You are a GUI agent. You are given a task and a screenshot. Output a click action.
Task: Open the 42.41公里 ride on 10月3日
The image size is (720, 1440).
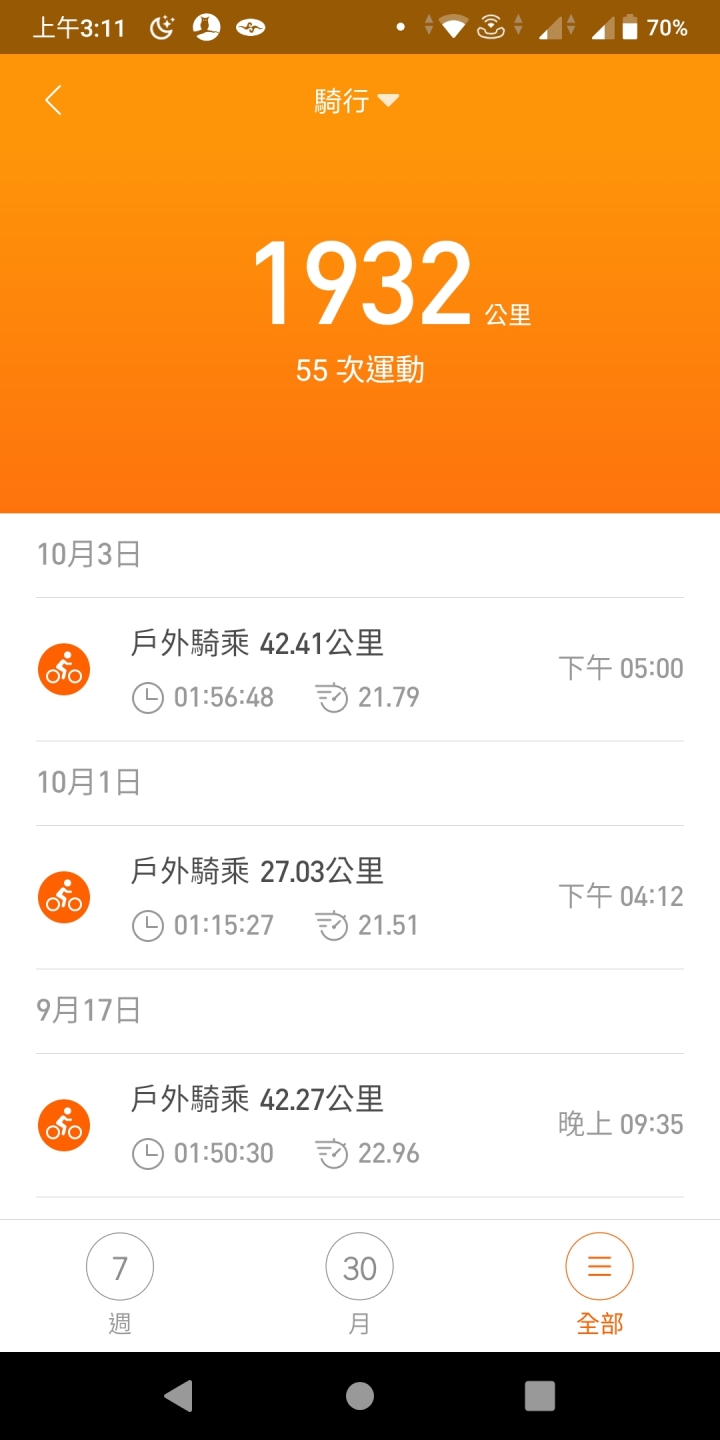click(360, 669)
